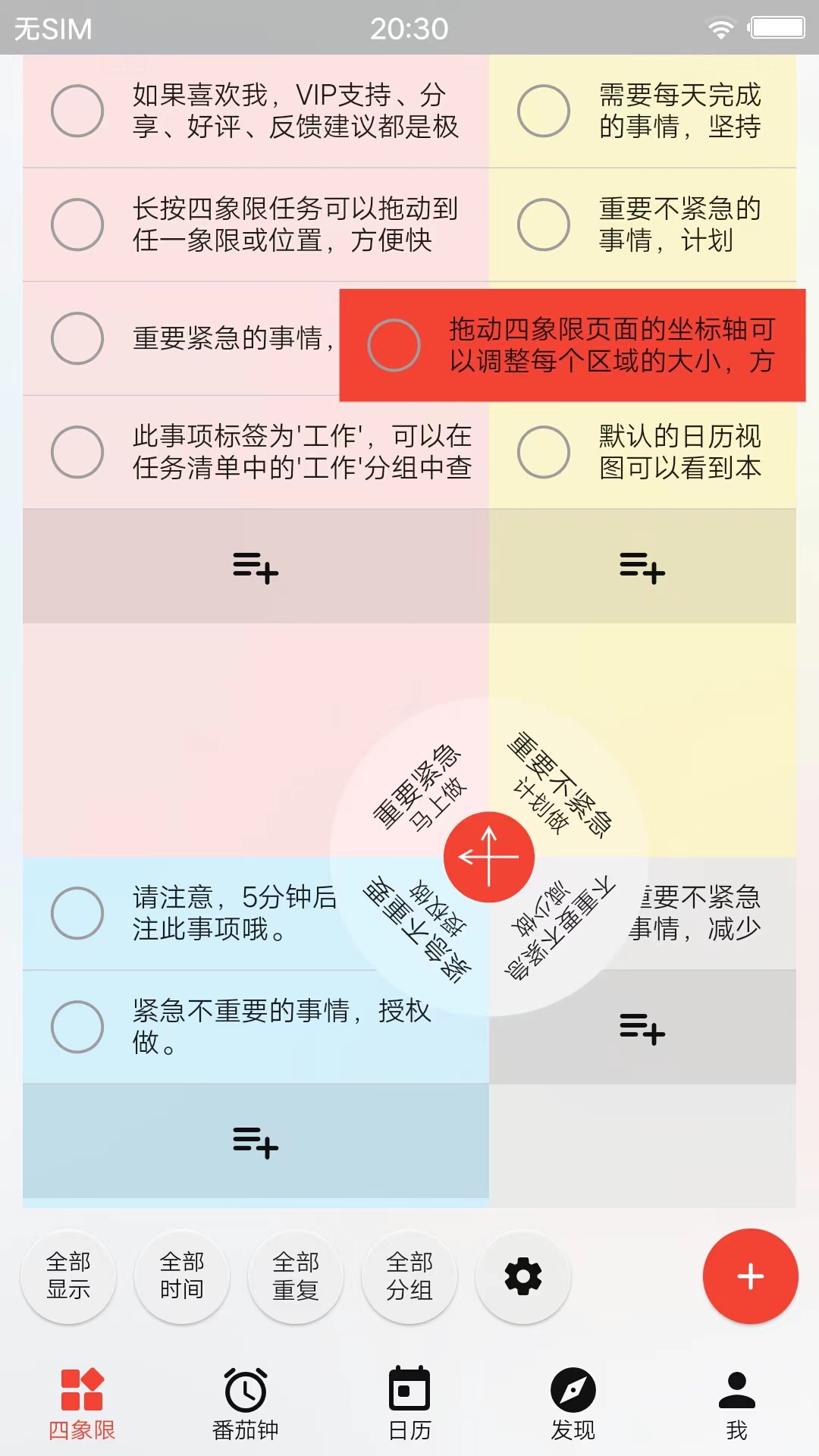Open the 全部重复 filter

(296, 1277)
